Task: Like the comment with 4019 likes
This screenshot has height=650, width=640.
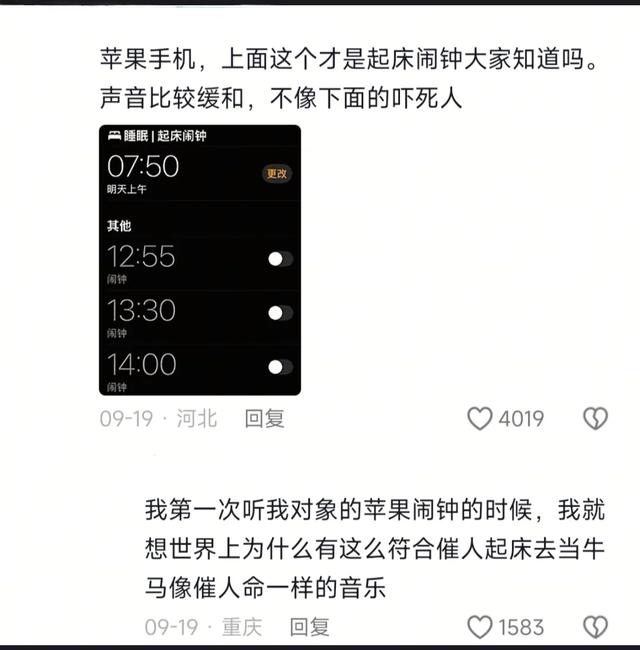Action: (x=481, y=418)
